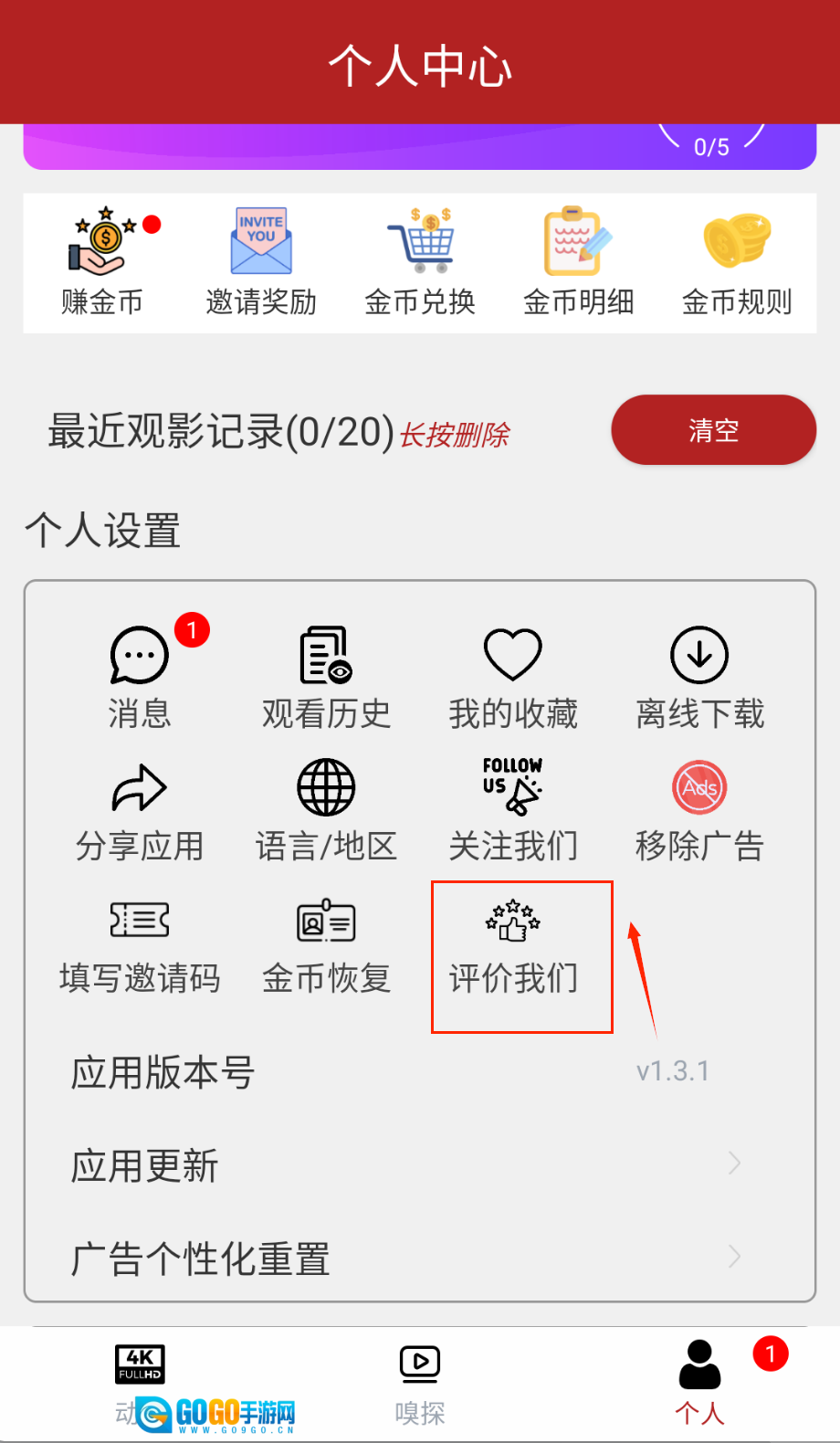
Task: Tap the 清空 clear history button
Action: click(713, 430)
